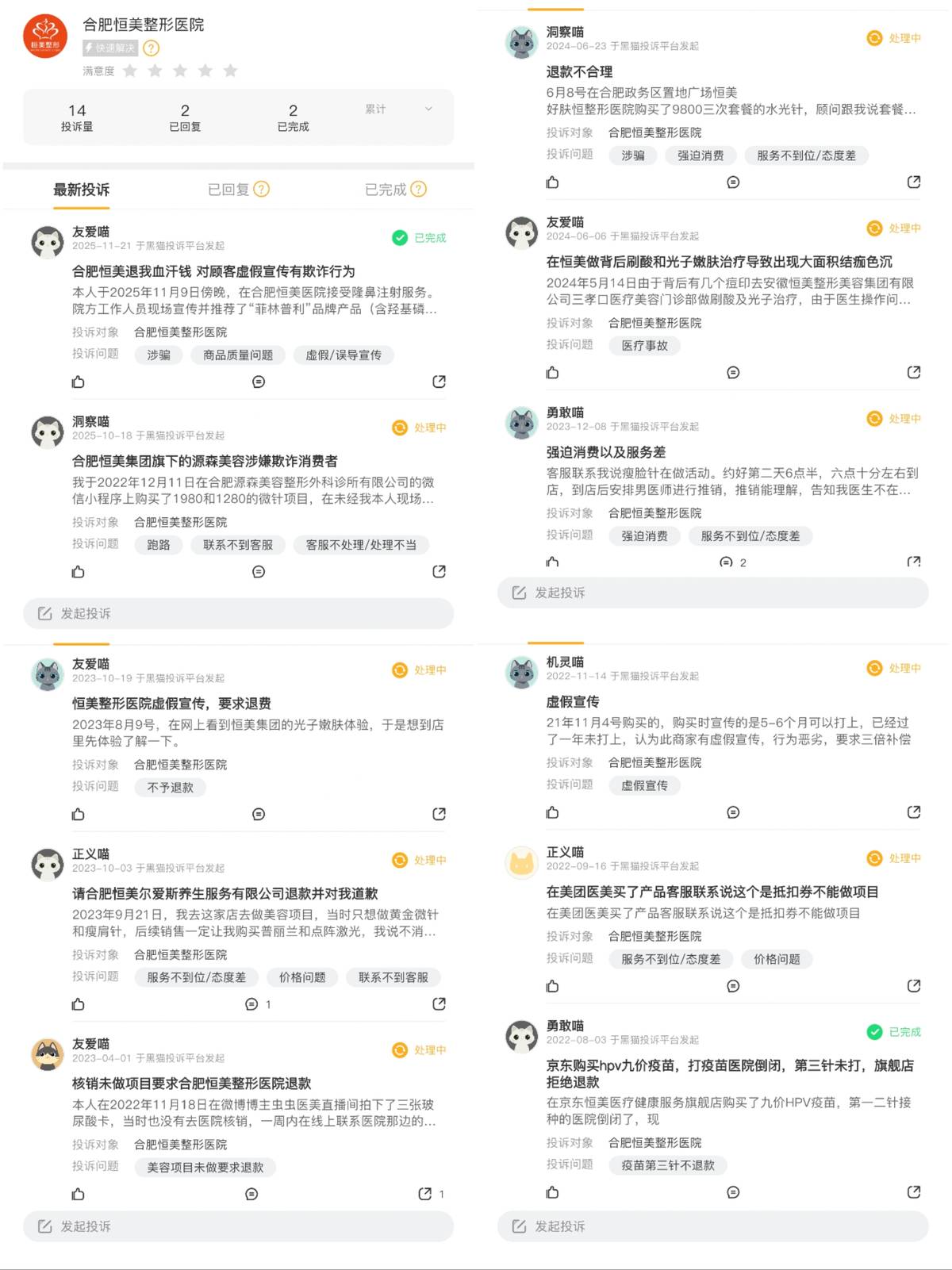Click the help icon beside 快速解决 badge
Screen dimensions: 952x1270
click(x=149, y=48)
